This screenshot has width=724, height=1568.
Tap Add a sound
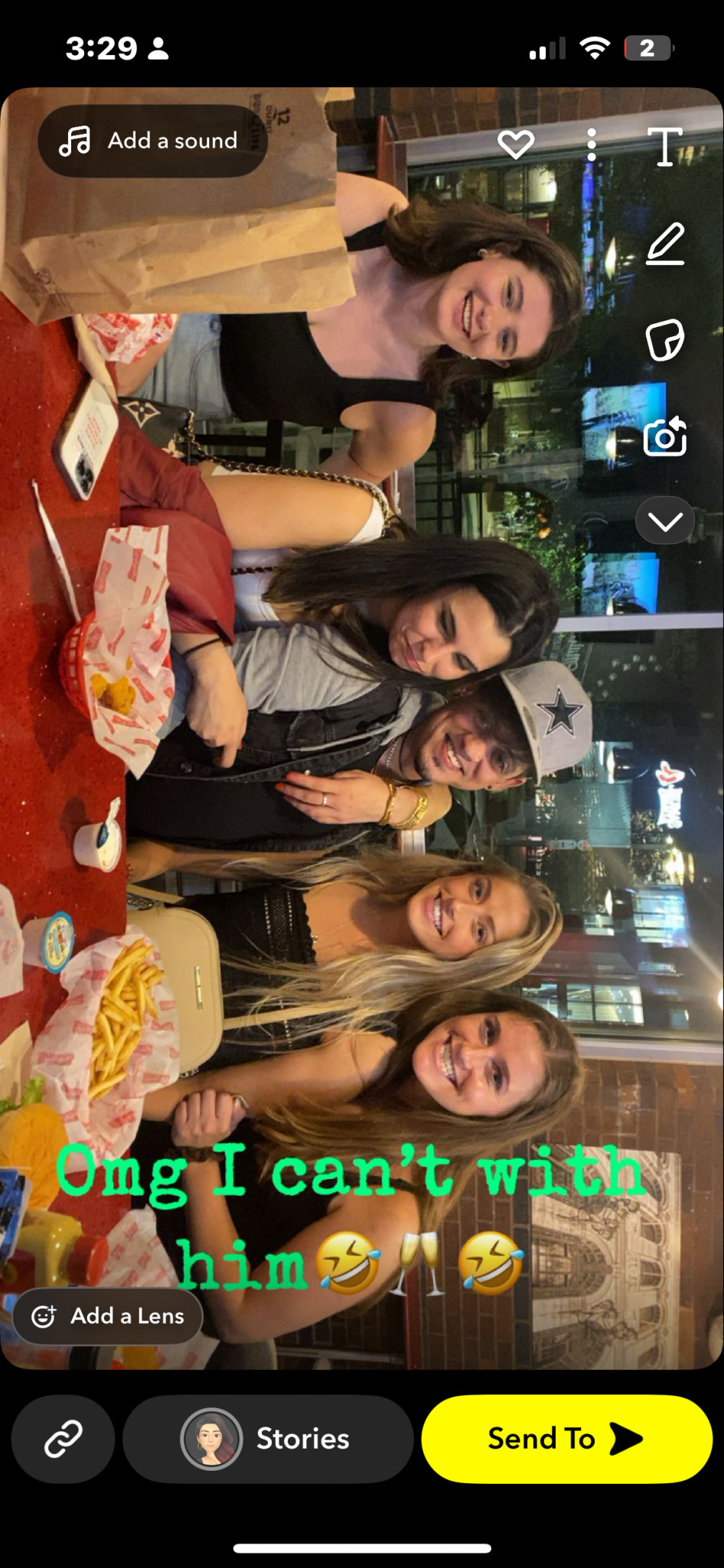152,141
